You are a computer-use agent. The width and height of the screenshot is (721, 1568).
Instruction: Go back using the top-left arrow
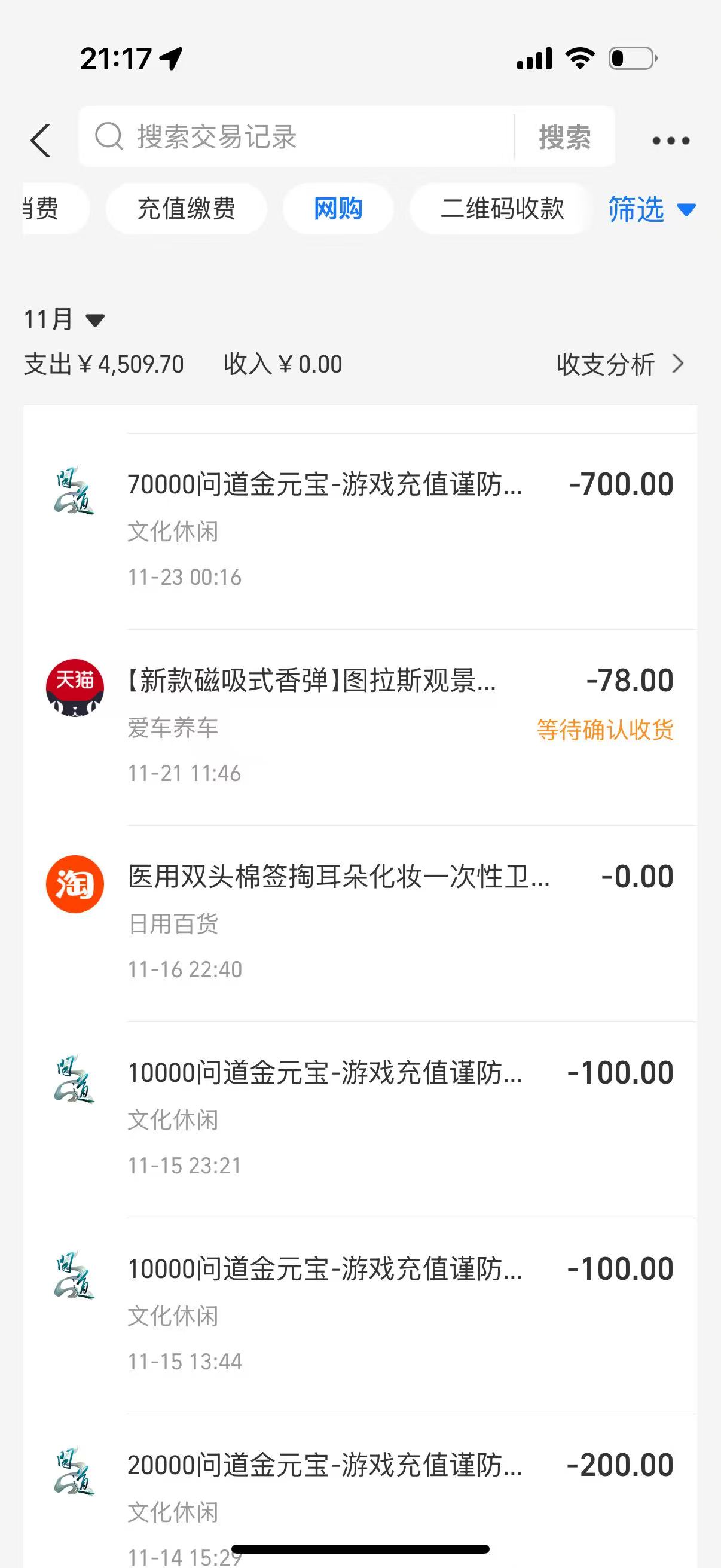click(41, 141)
